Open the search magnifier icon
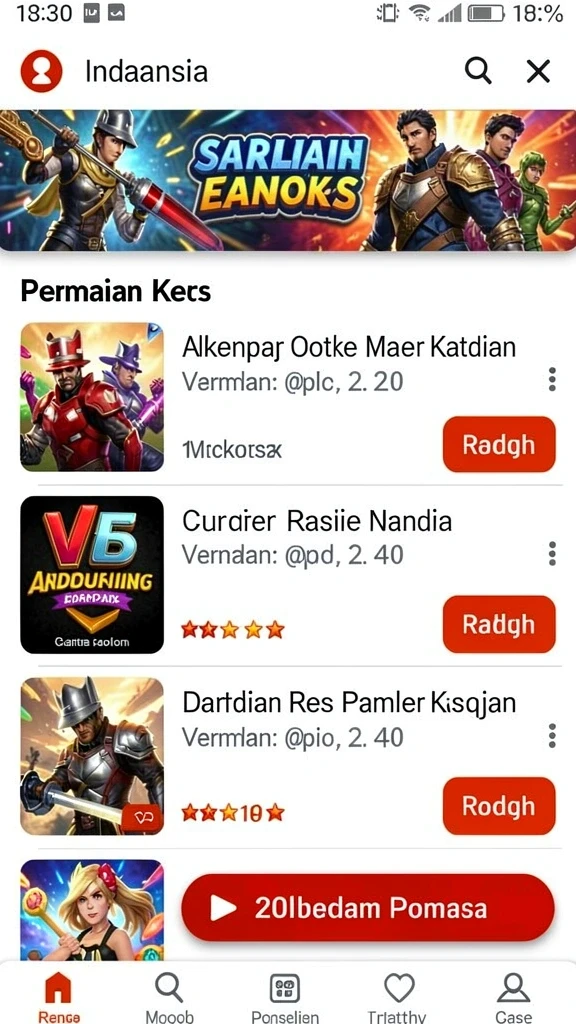The width and height of the screenshot is (576, 1024). (478, 71)
